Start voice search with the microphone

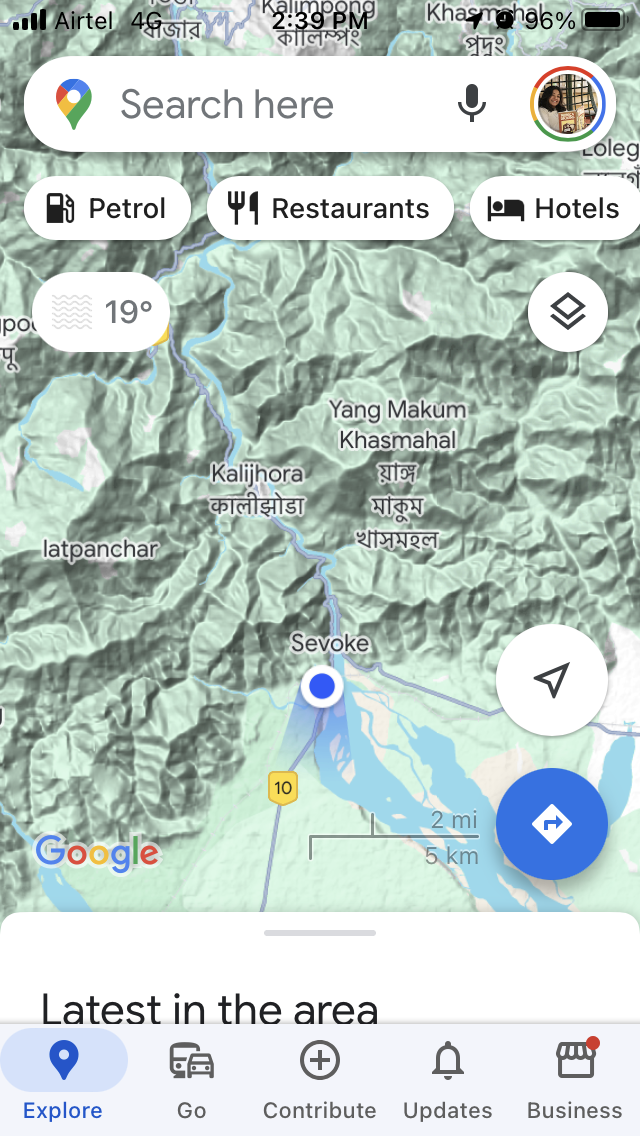(x=472, y=104)
